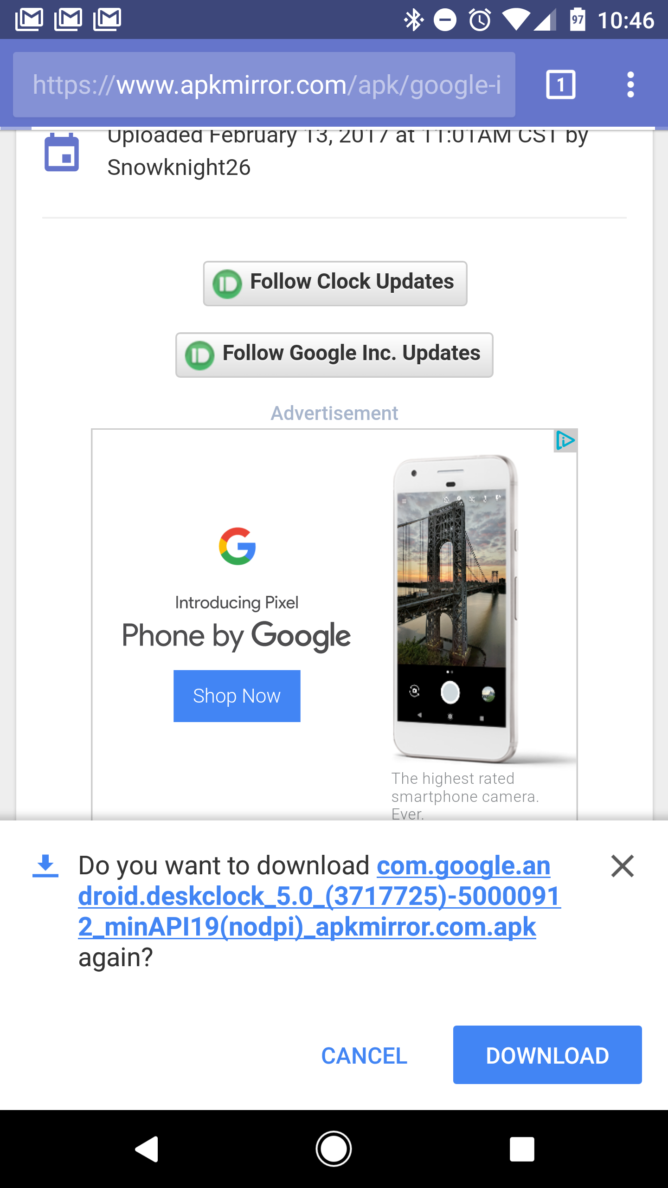
Task: Open the AdChoices icon on the ad
Action: (566, 441)
